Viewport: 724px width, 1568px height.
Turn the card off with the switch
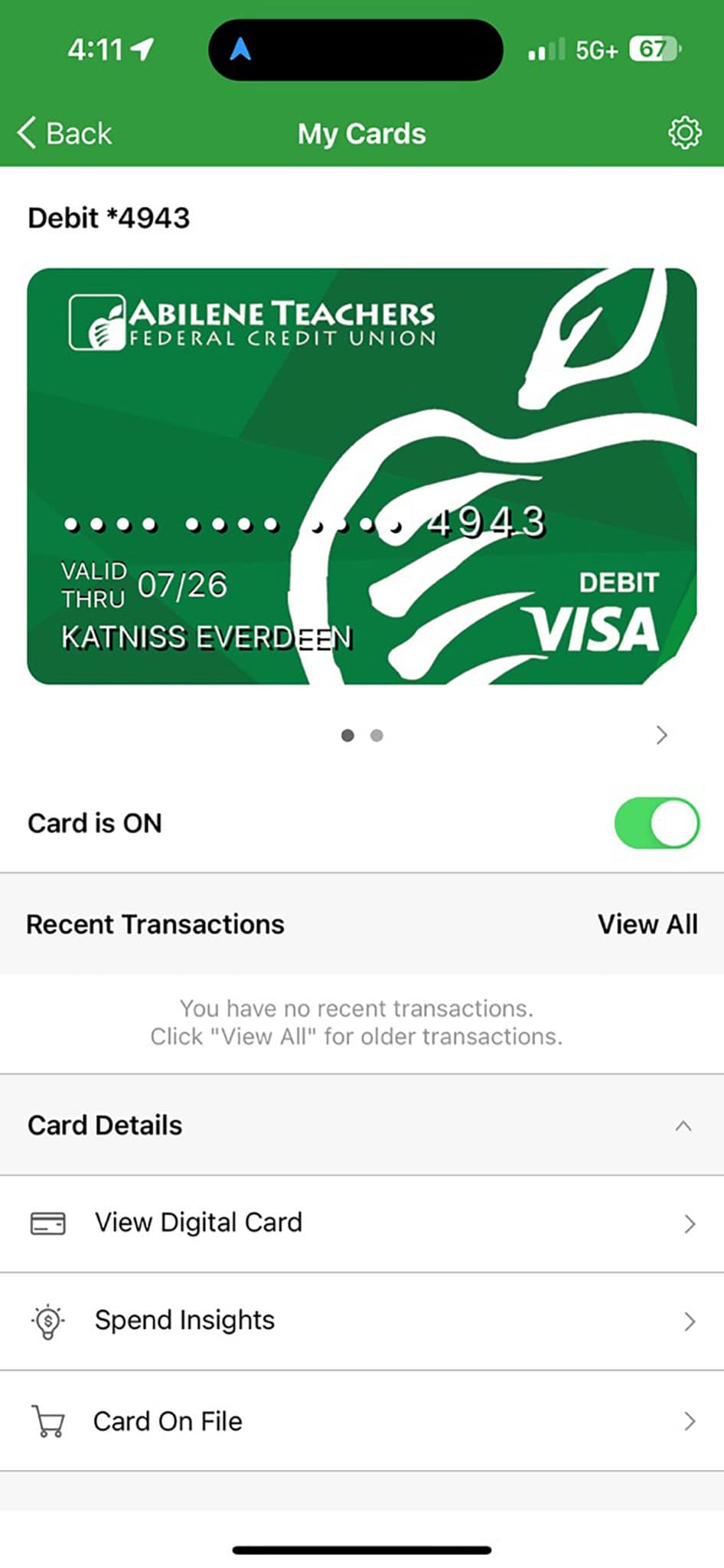pos(657,823)
